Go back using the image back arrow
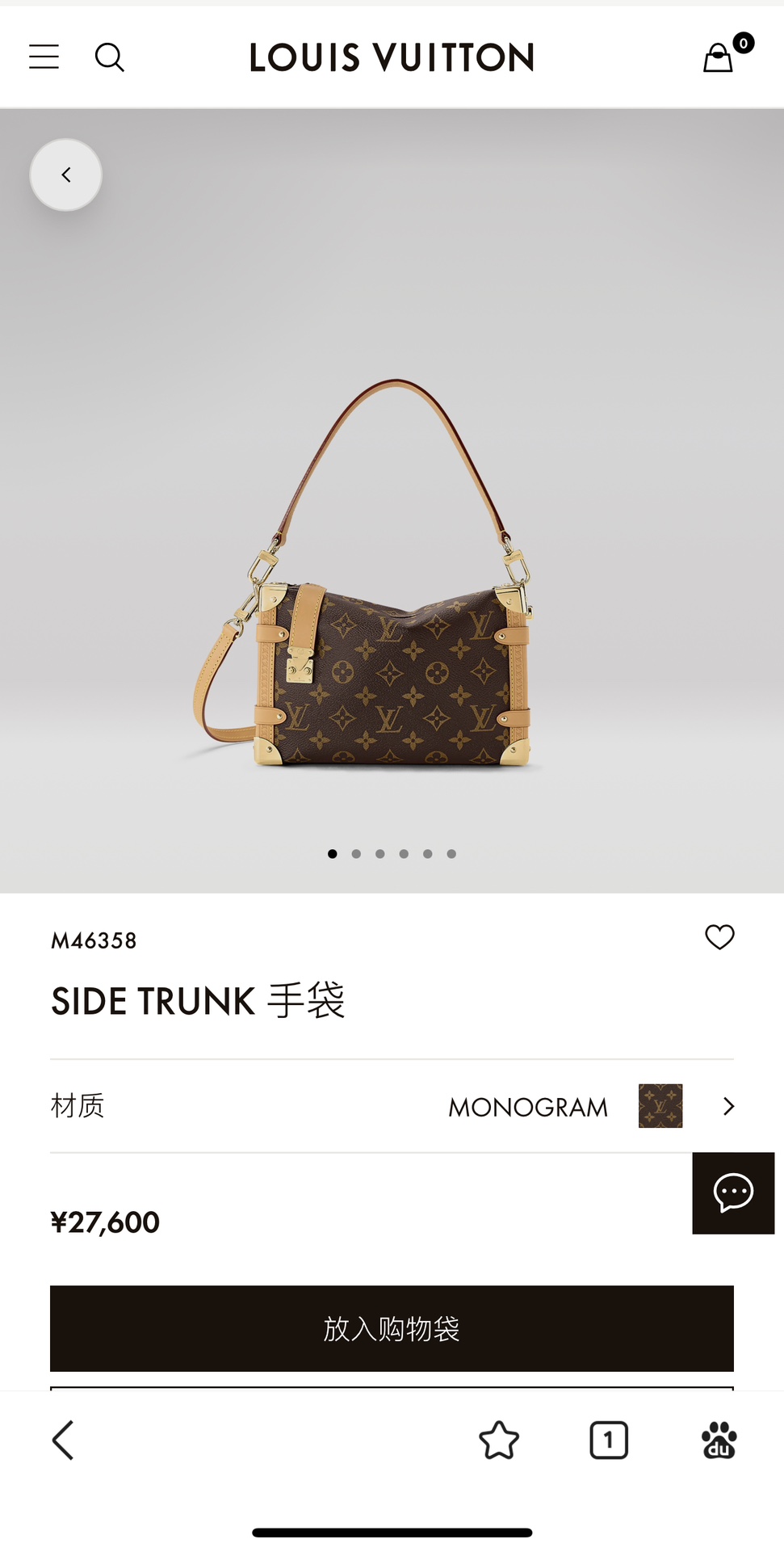Image resolution: width=784 pixels, height=1552 pixels. [x=66, y=175]
